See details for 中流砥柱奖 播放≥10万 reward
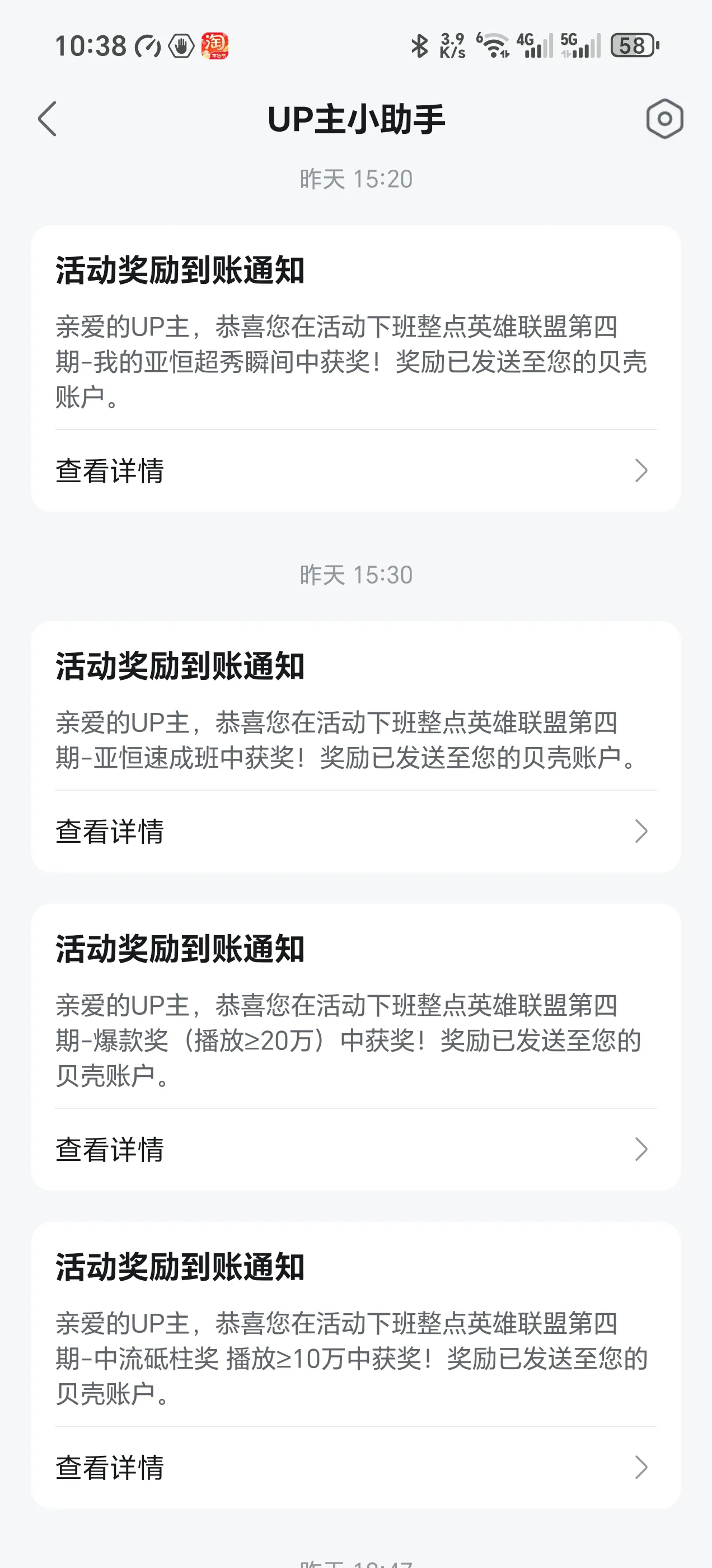Image resolution: width=712 pixels, height=1568 pixels. point(355,1468)
